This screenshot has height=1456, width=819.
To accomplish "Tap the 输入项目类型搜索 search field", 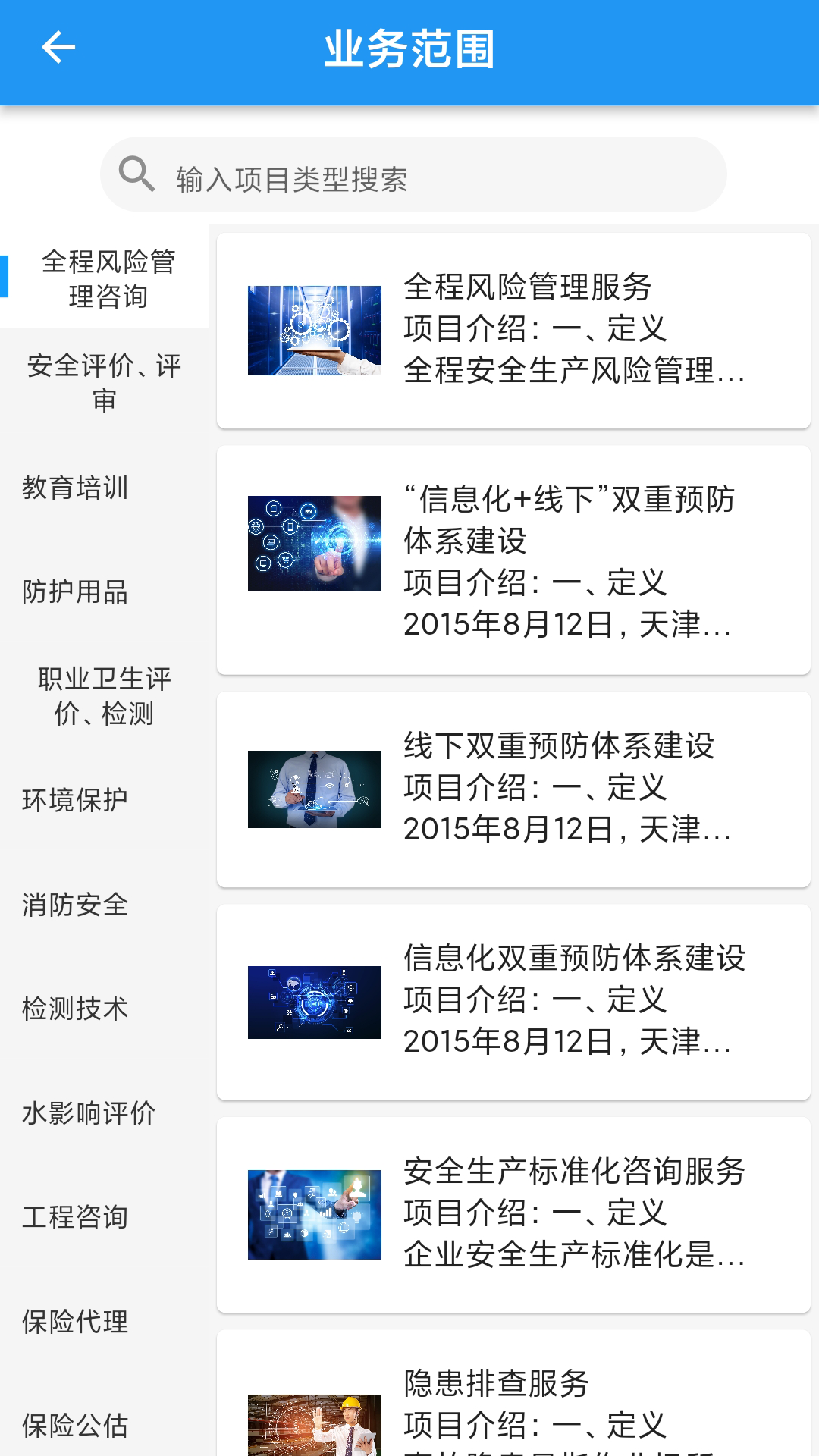I will (x=413, y=176).
